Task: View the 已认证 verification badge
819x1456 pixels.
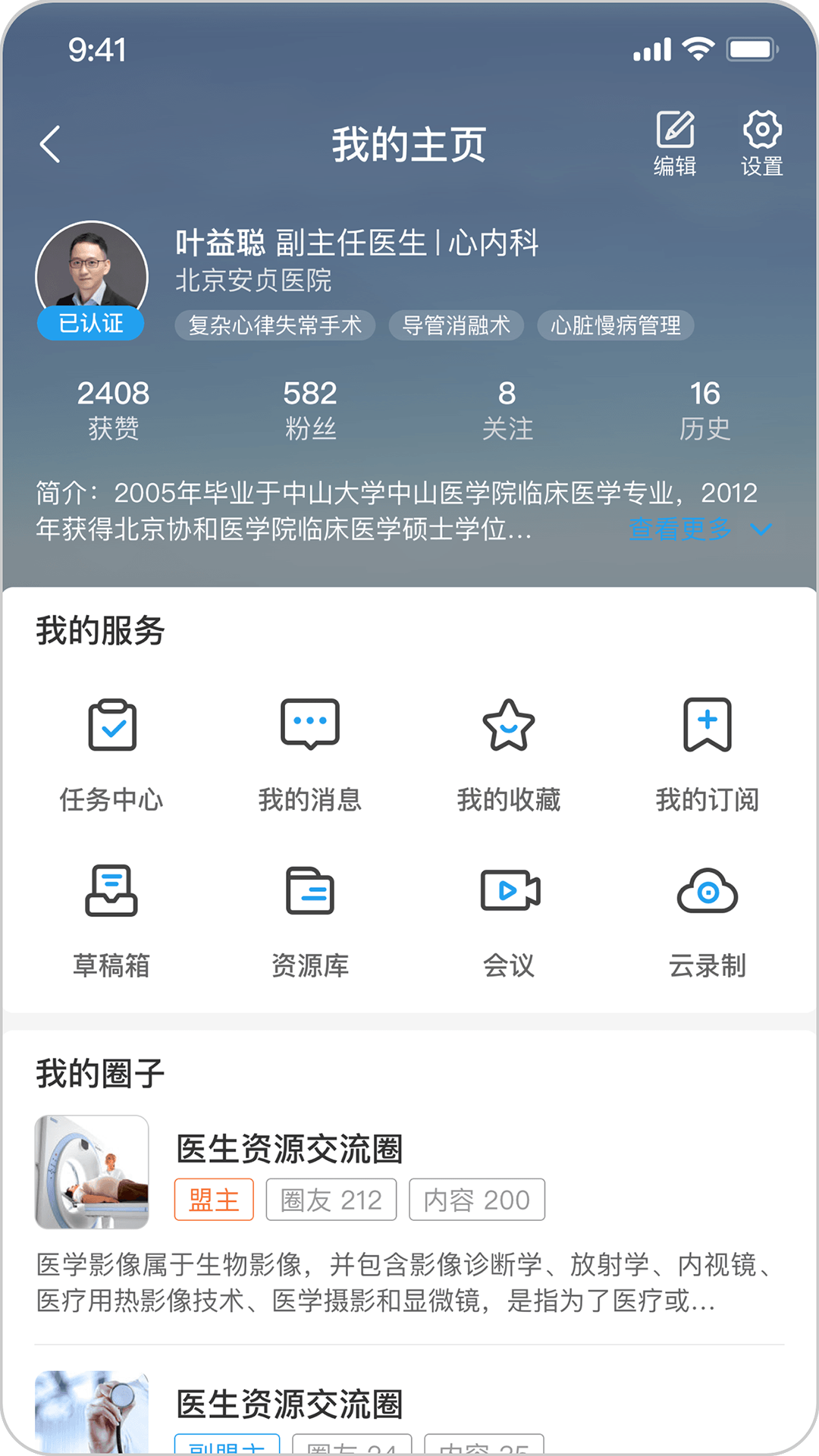Action: tap(90, 324)
